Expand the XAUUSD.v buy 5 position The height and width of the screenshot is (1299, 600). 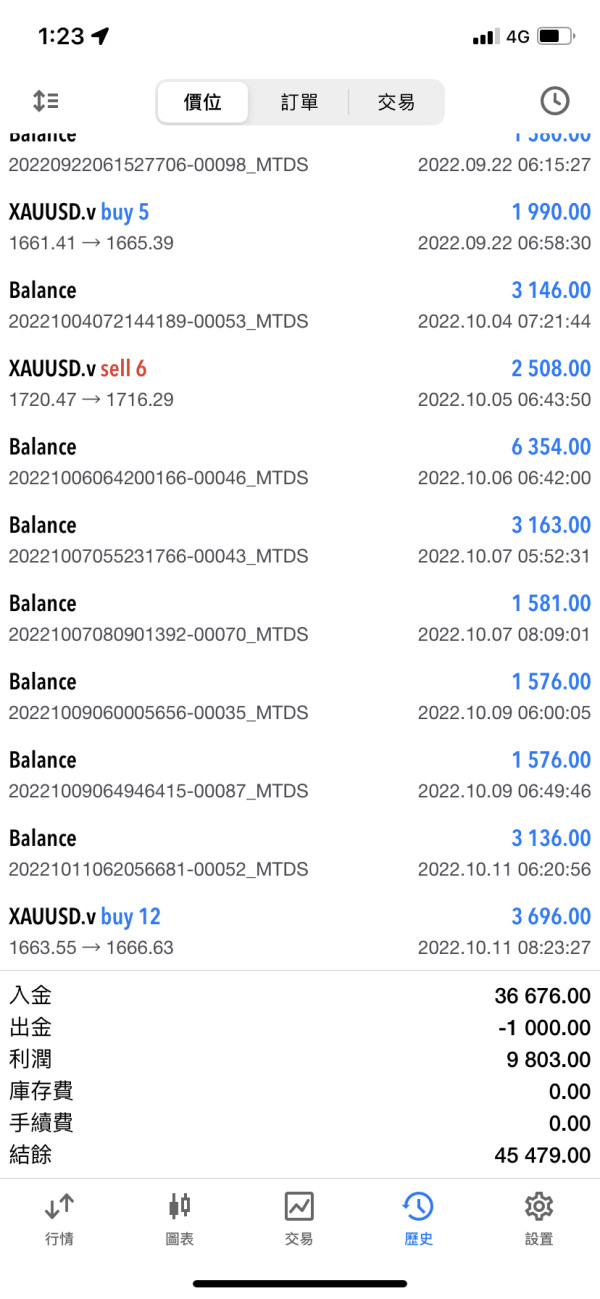pyautogui.click(x=300, y=227)
